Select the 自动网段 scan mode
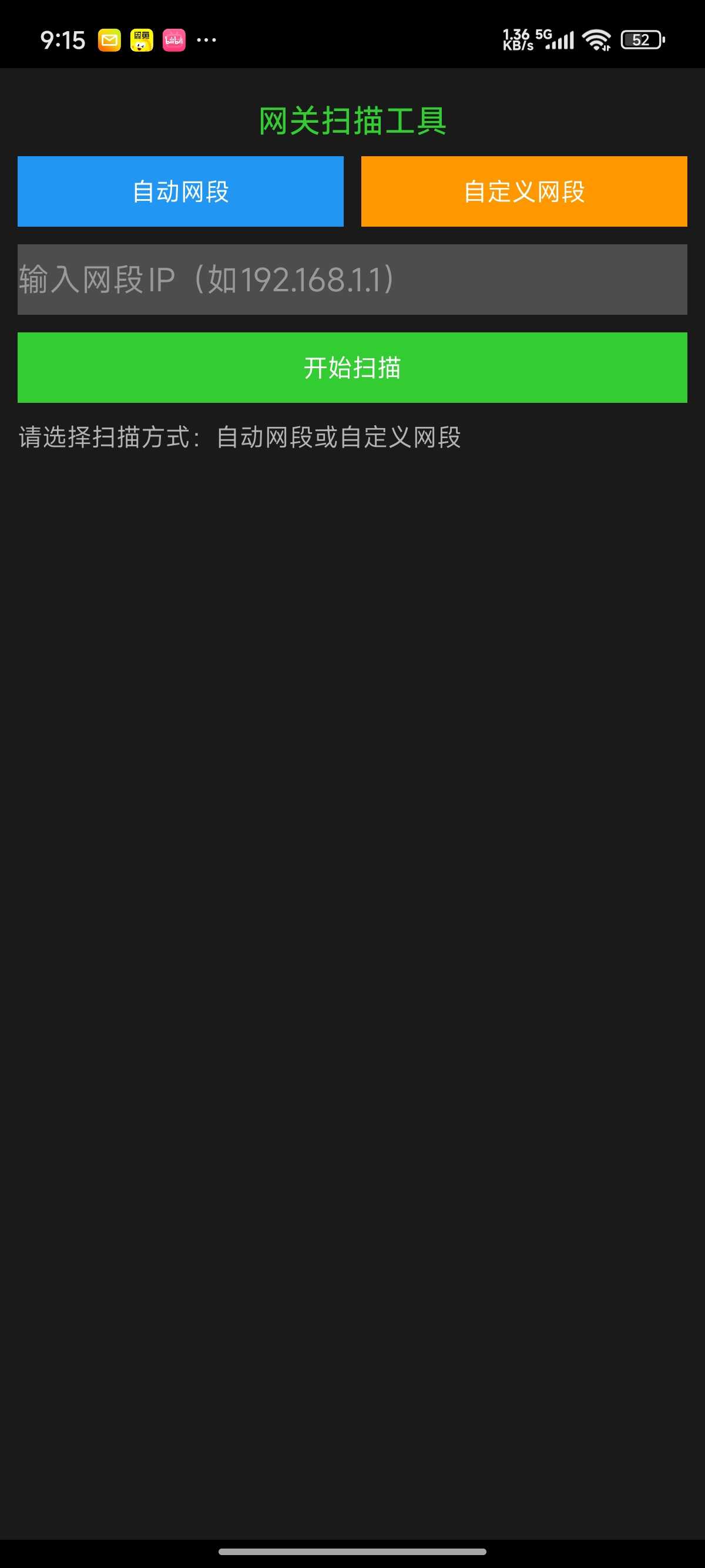Screen dimensions: 705x1568 pos(180,191)
